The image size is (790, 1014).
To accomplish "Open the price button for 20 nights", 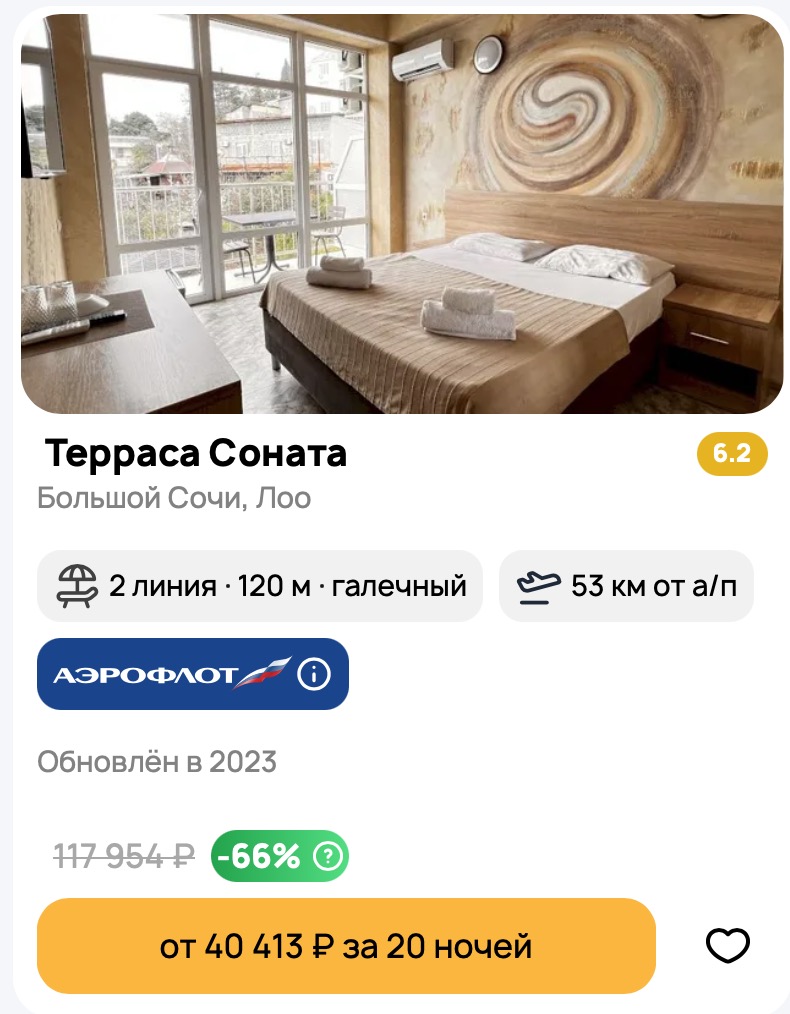I will 346,945.
